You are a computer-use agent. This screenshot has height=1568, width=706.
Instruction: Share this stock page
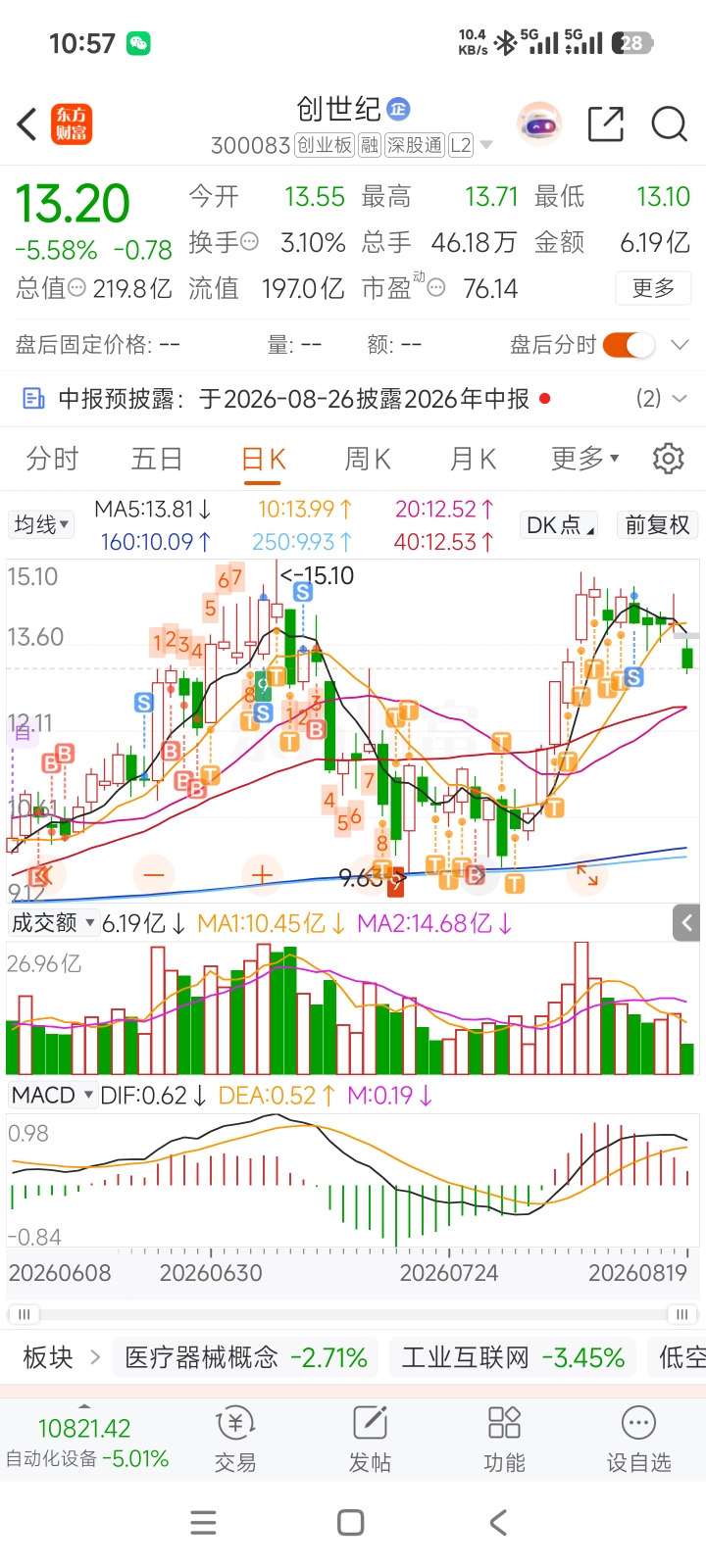605,124
